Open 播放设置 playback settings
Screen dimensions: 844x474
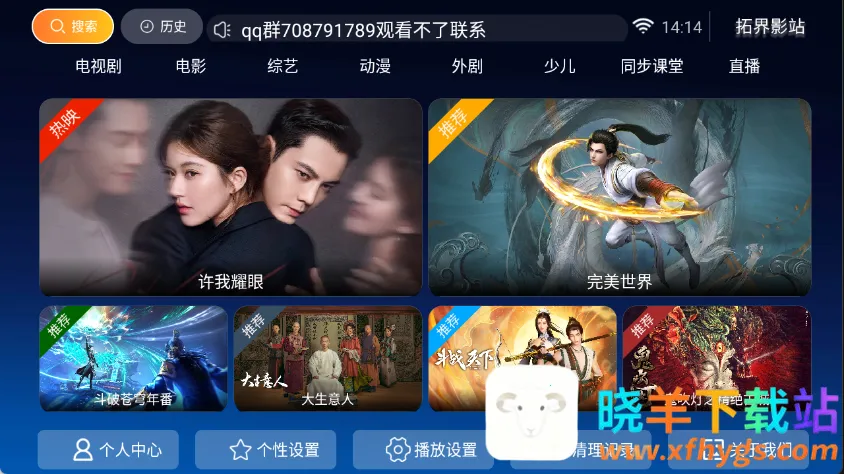pos(422,450)
